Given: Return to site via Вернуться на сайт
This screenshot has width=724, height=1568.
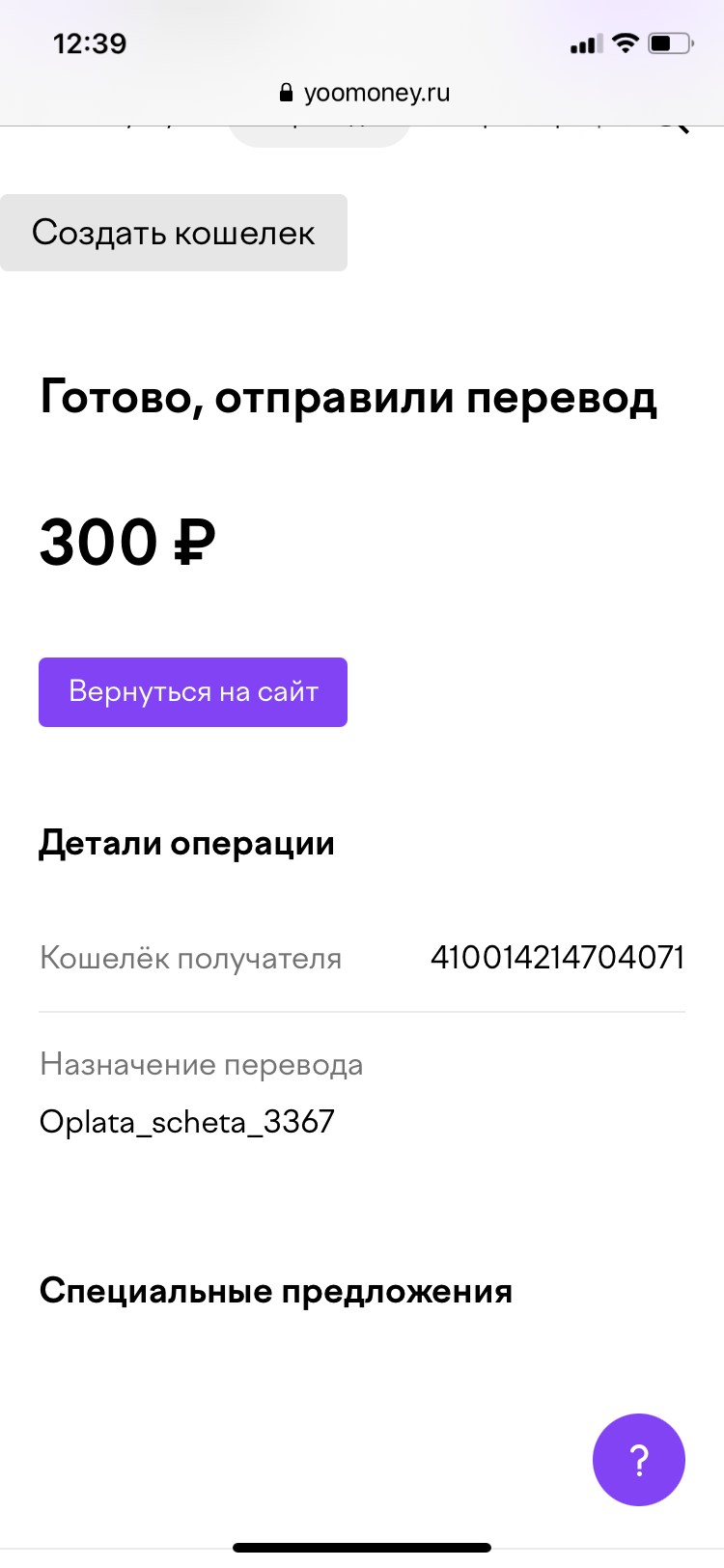Looking at the screenshot, I should pos(193,692).
